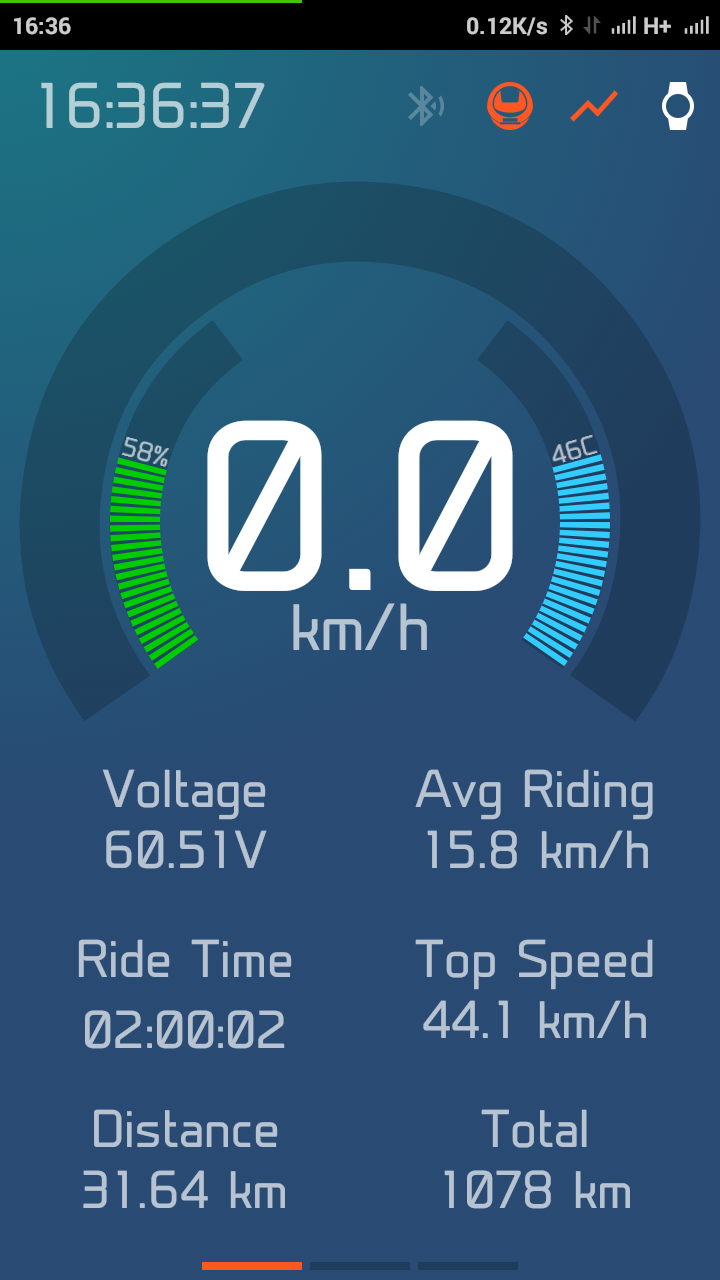Tap the Bluetooth connection icon
Screen dimensions: 720x1280
425,106
